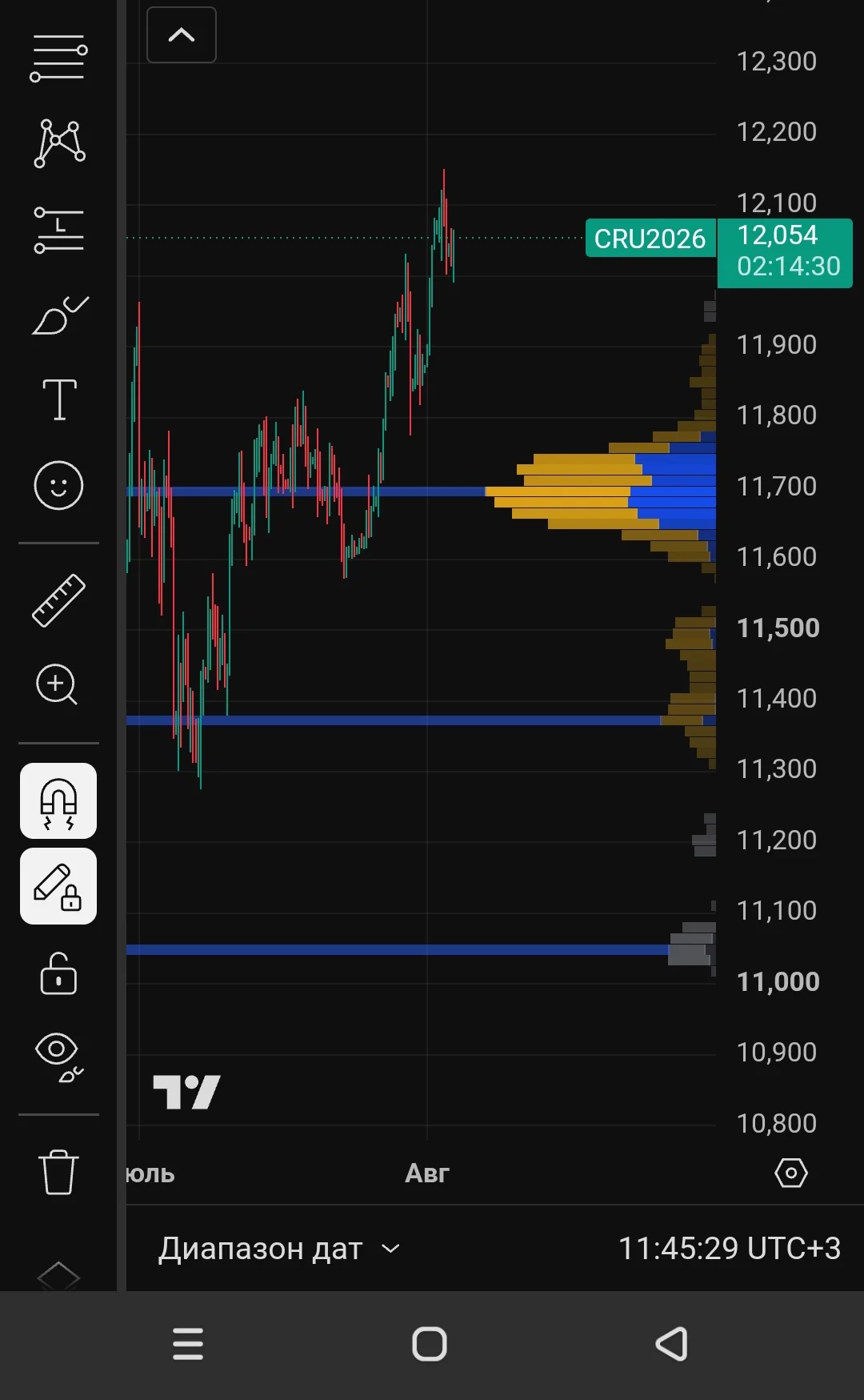Screen dimensions: 864x1400
Task: Select the text annotation tool
Action: tap(59, 399)
